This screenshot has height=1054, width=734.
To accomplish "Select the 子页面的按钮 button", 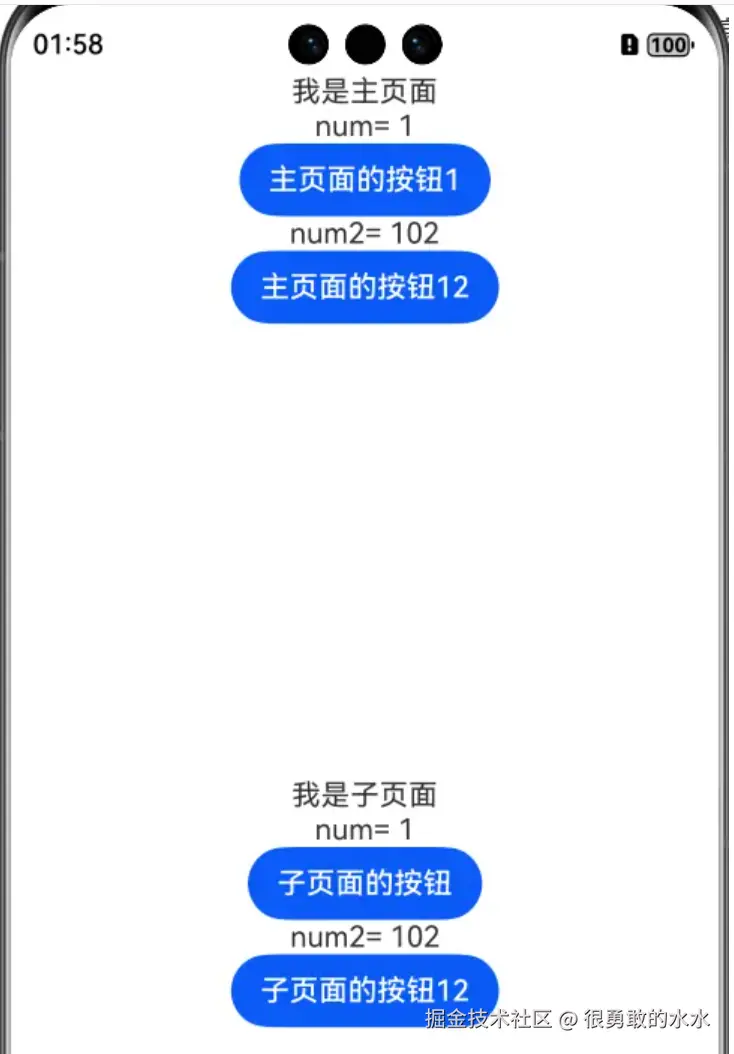I will [x=364, y=883].
